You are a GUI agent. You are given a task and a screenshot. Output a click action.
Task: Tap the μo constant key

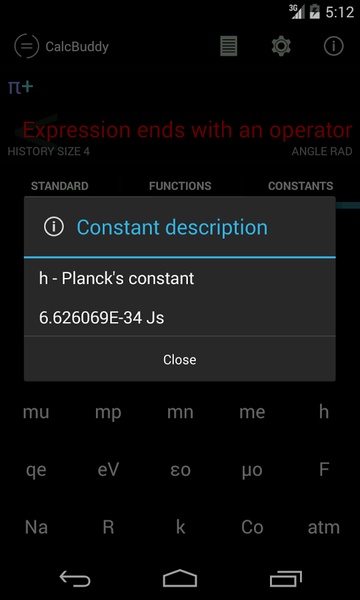click(x=252, y=470)
